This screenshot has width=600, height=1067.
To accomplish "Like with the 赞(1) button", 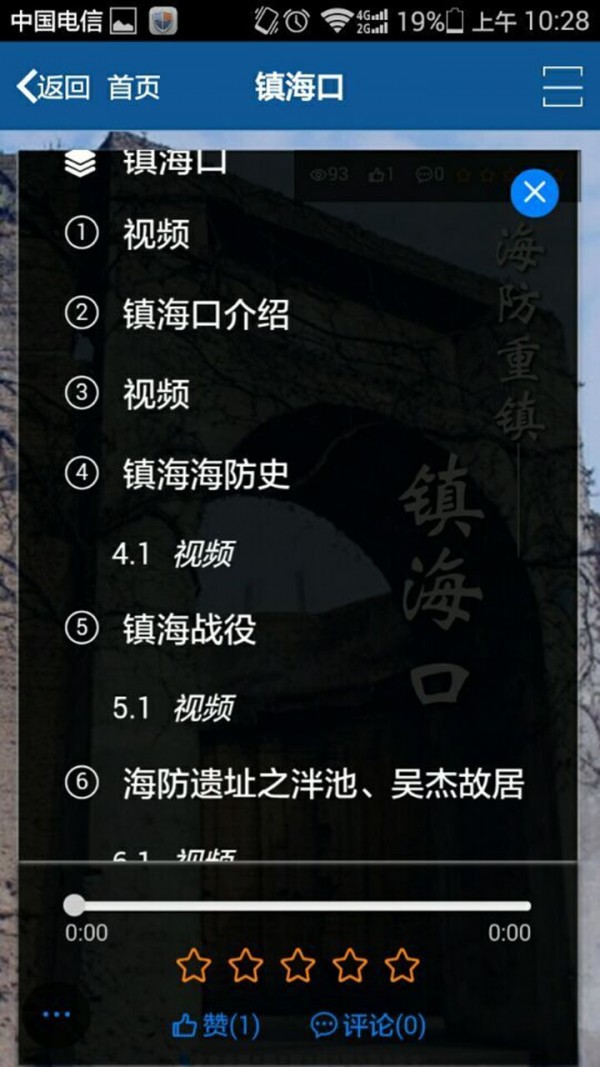I will coord(216,1025).
